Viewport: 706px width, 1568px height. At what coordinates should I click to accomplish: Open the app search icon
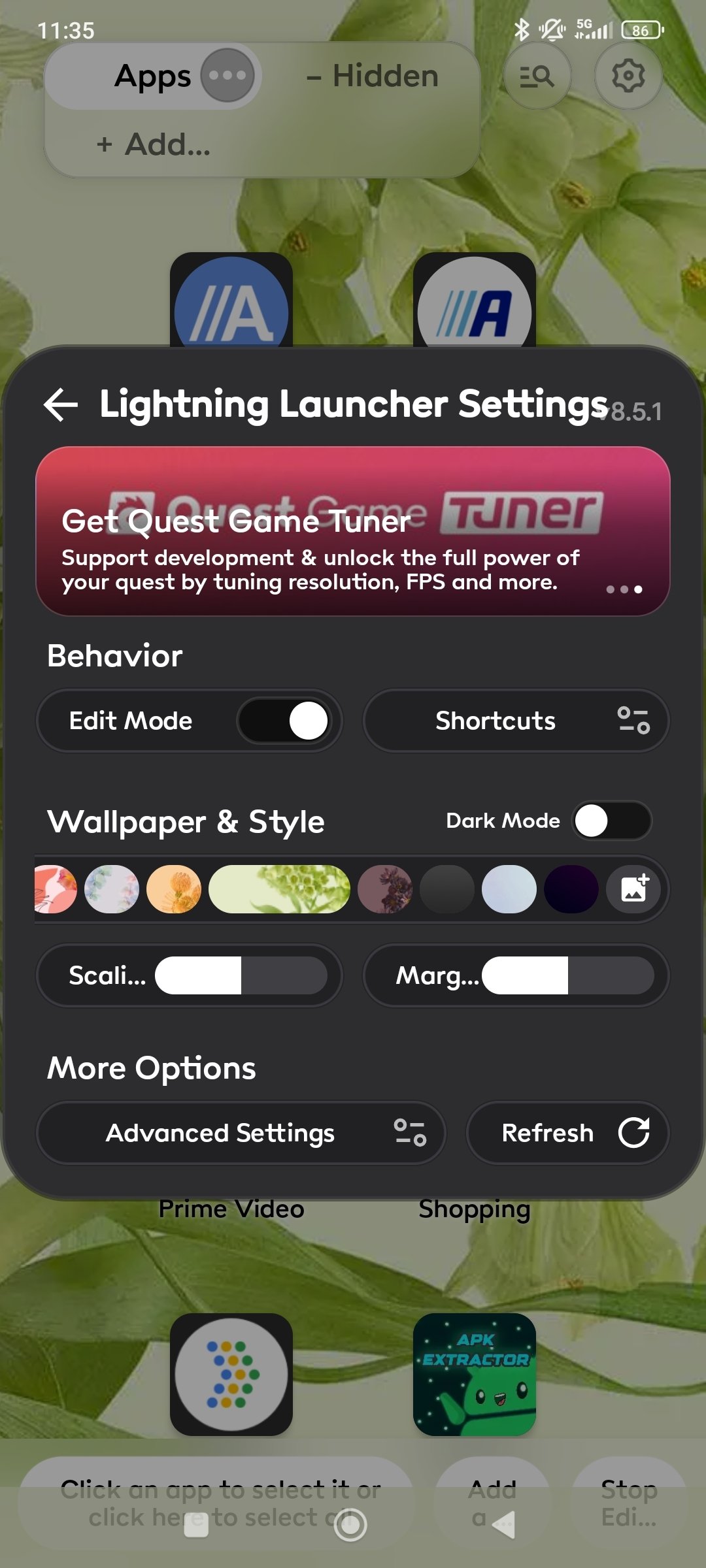[537, 76]
